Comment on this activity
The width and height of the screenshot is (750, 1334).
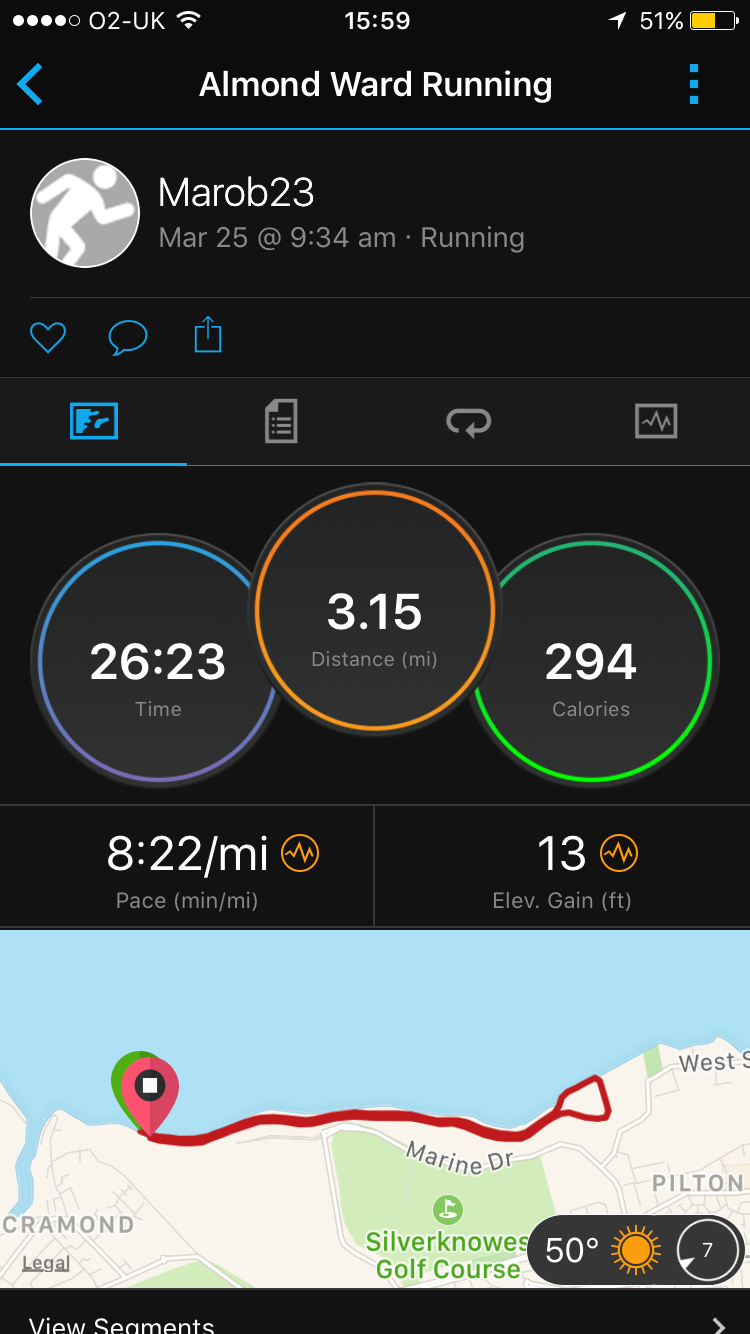tap(127, 337)
